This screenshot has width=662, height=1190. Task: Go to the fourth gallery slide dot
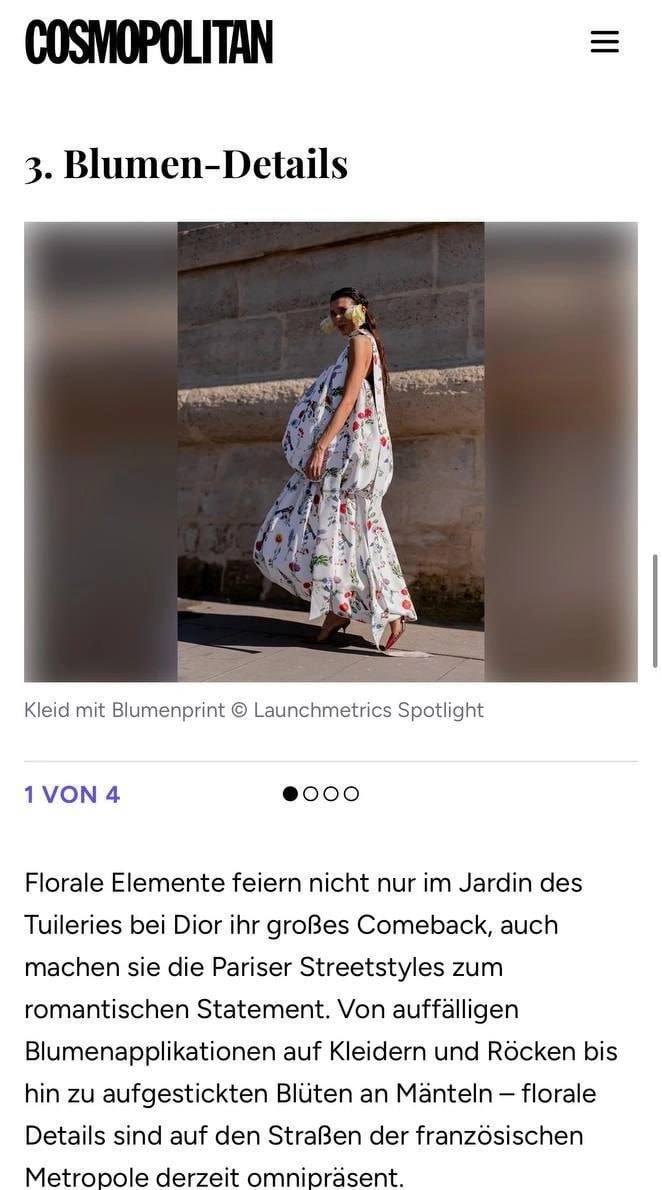tap(351, 794)
